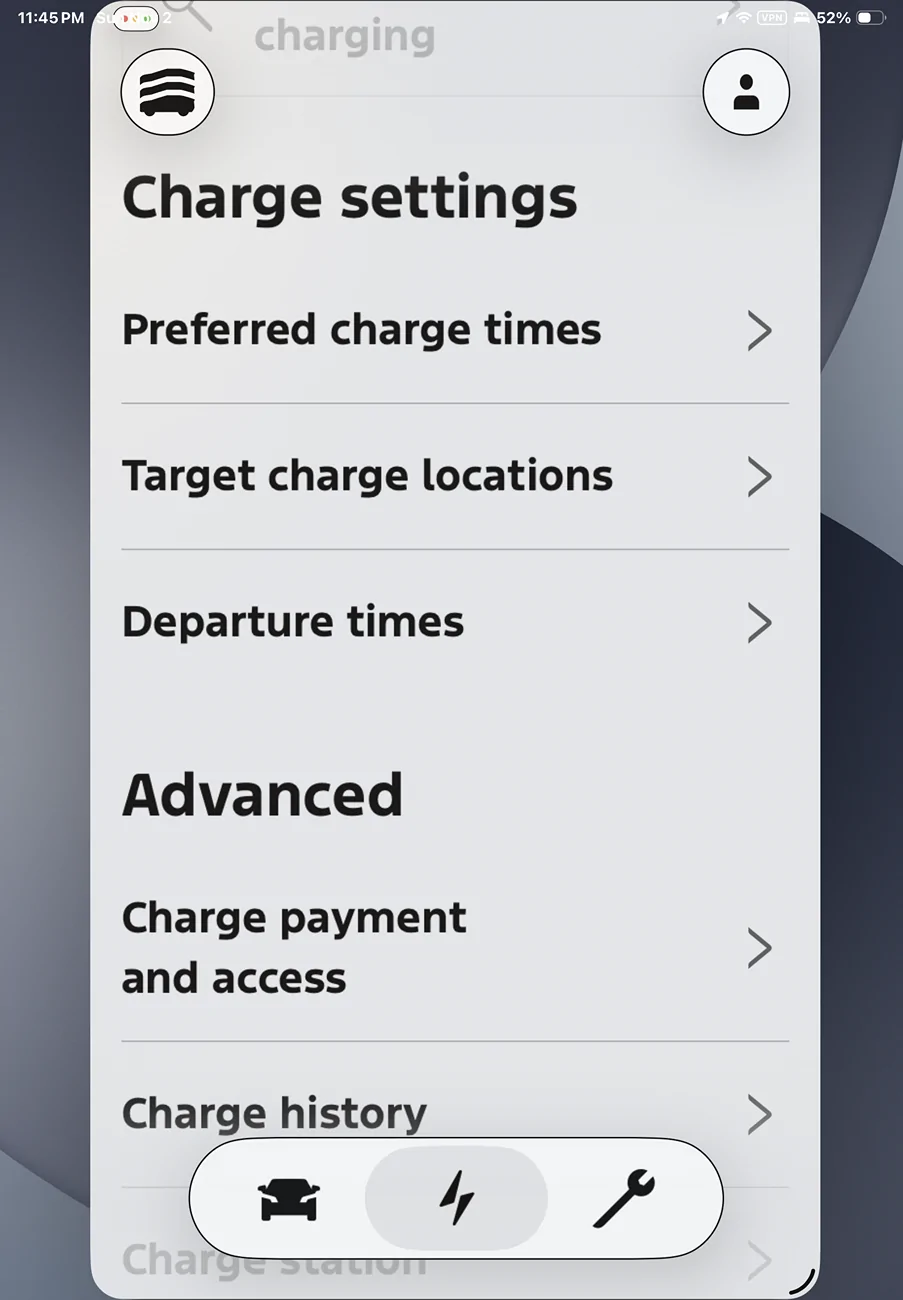Viewport: 903px width, 1300px height.
Task: Expand the Charge payment and access chevron
Action: click(759, 948)
